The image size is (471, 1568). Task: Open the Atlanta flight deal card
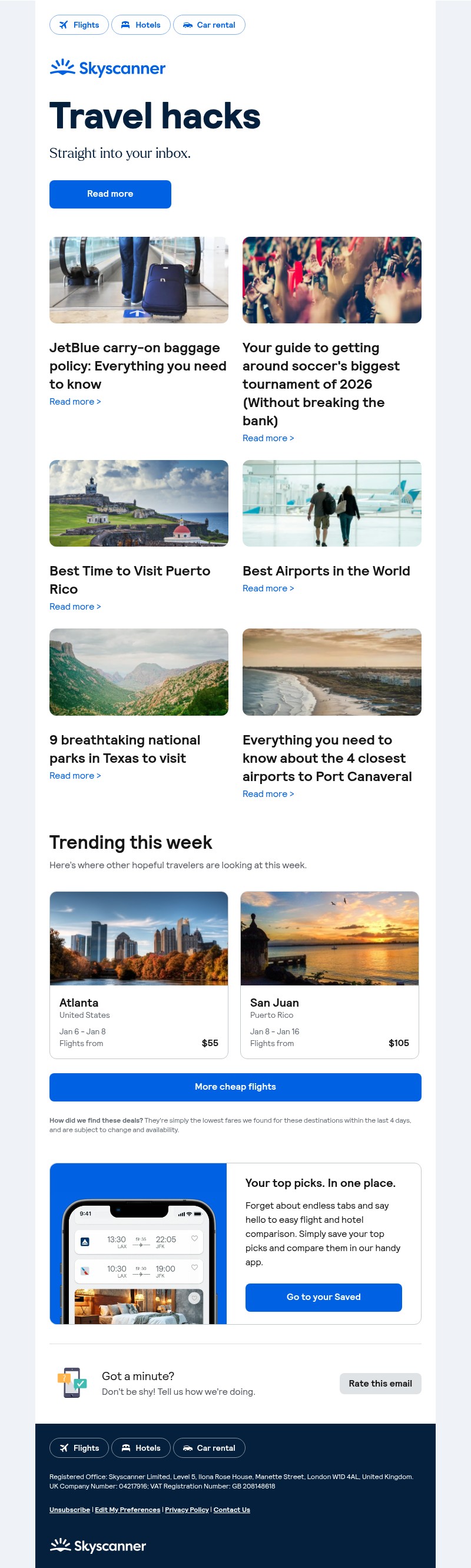point(139,974)
